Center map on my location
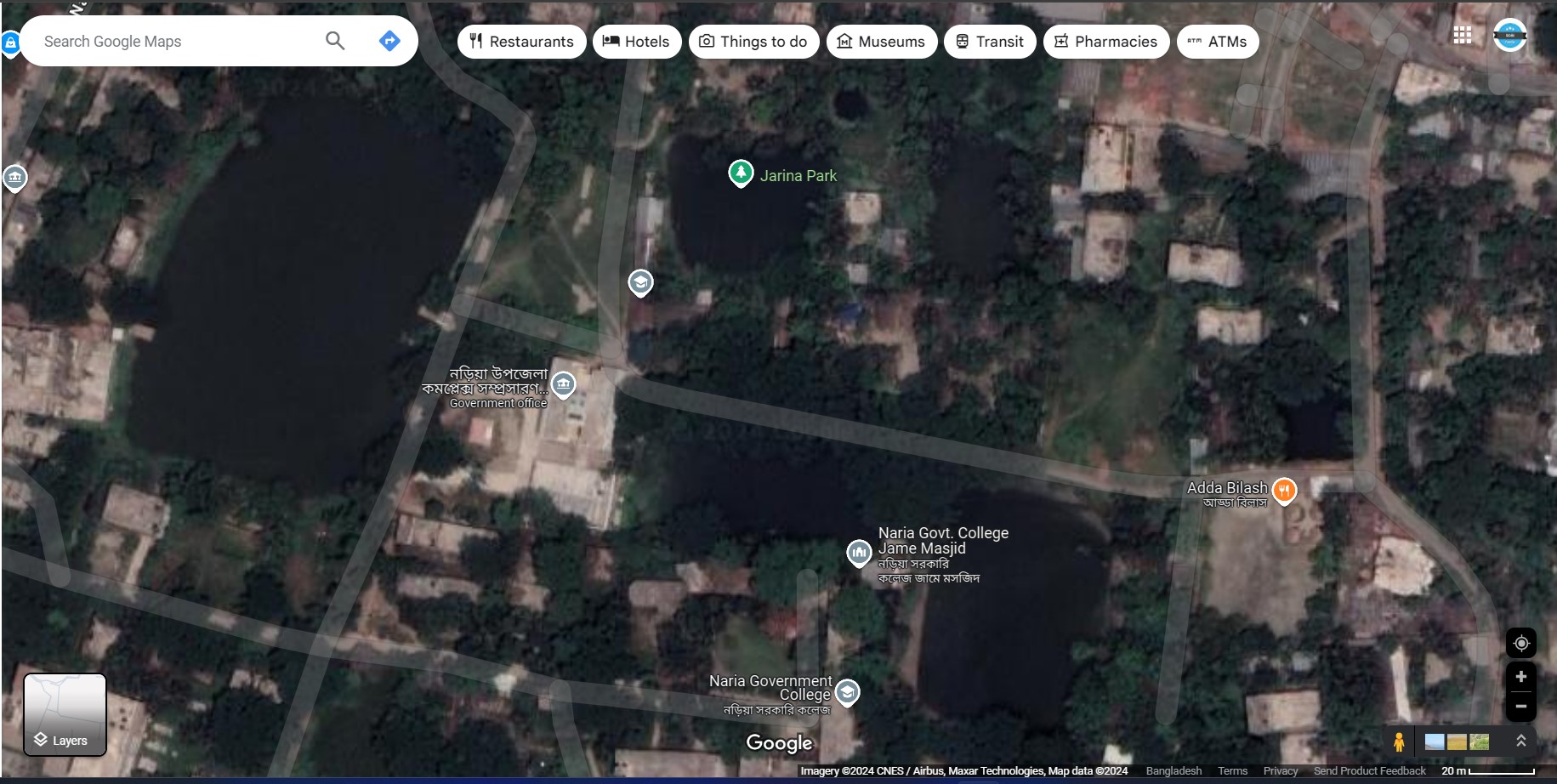Viewport: 1557px width, 784px height. 1521,643
